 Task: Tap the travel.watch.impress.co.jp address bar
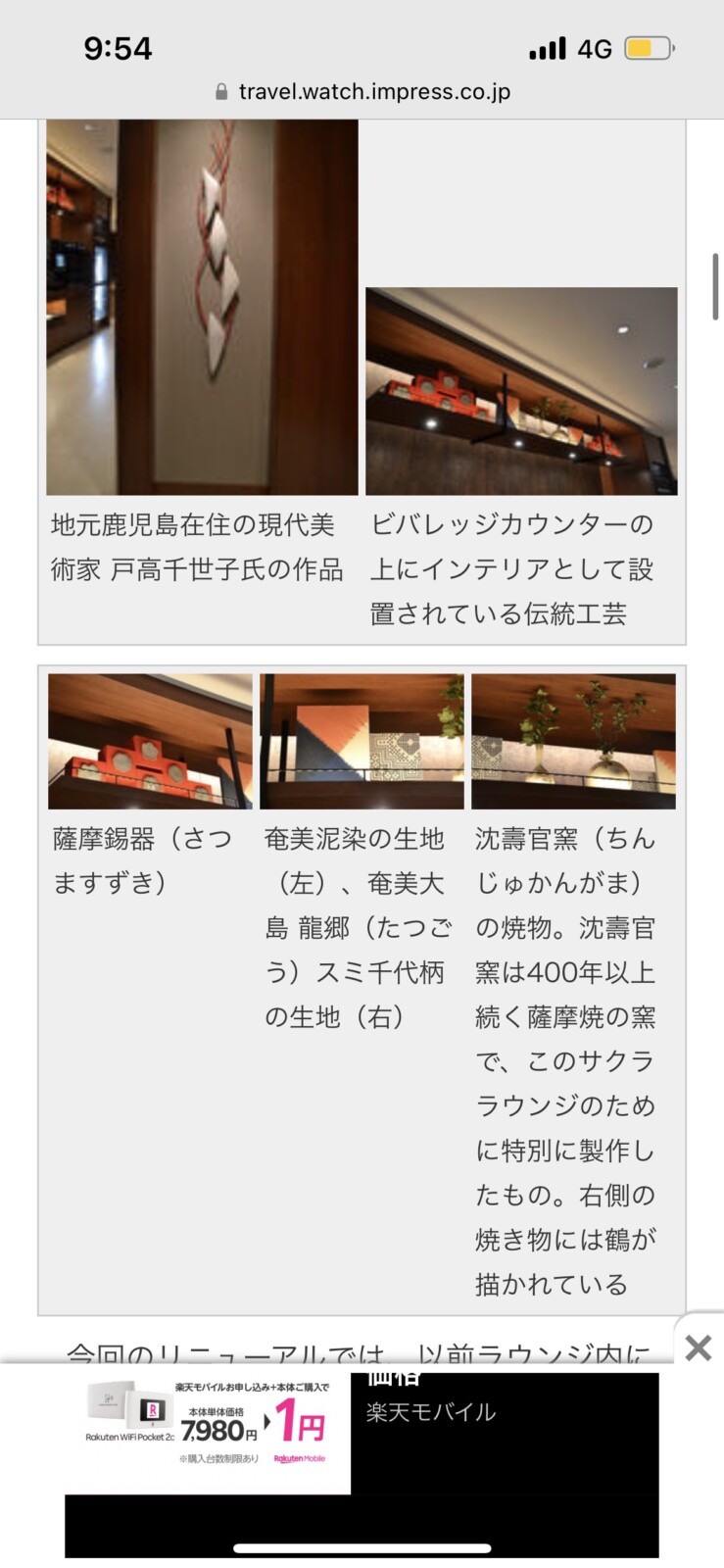362,92
